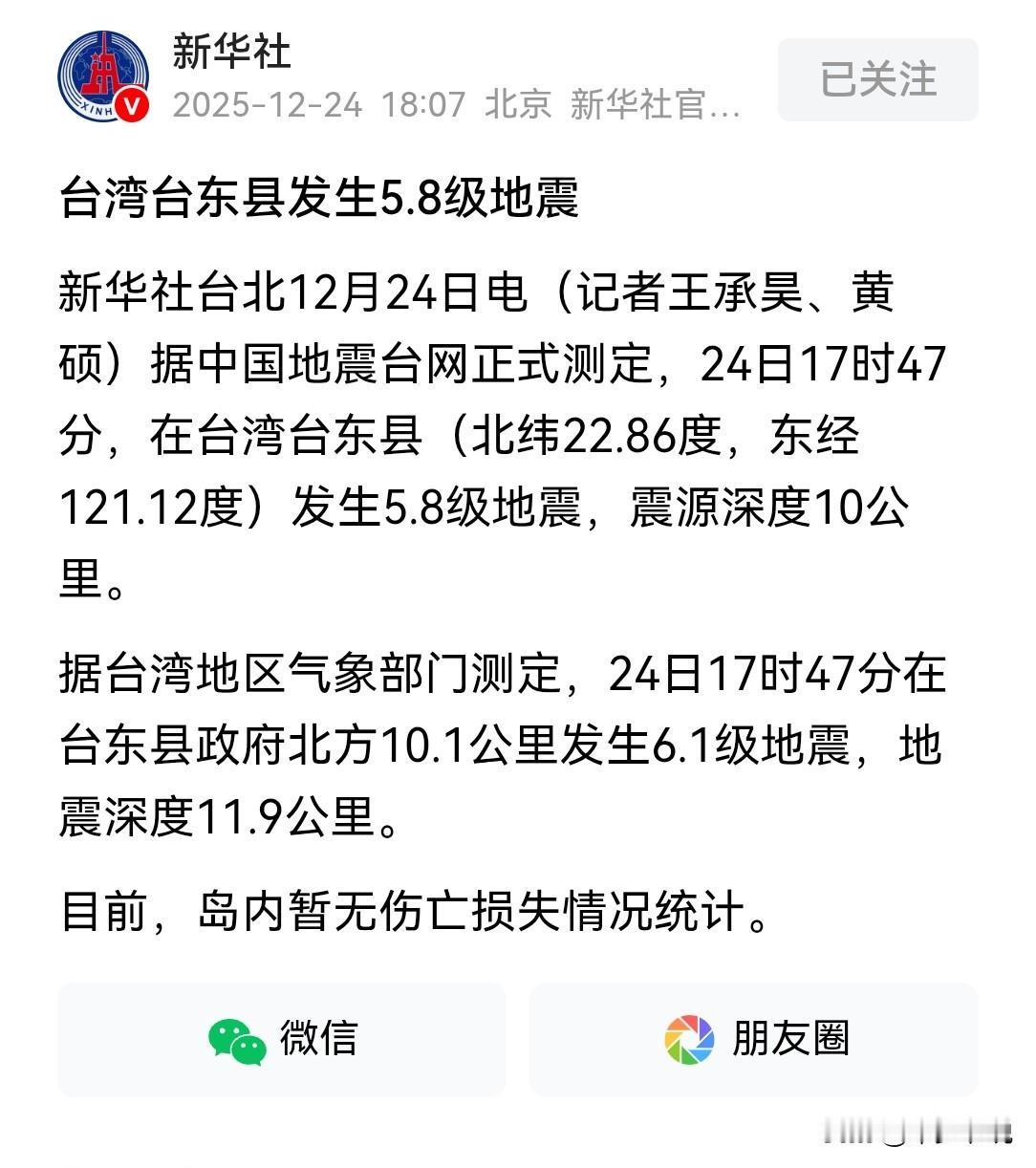The image size is (1036, 1168).
Task: Tap 已关注 to change follow state
Action: click(875, 81)
